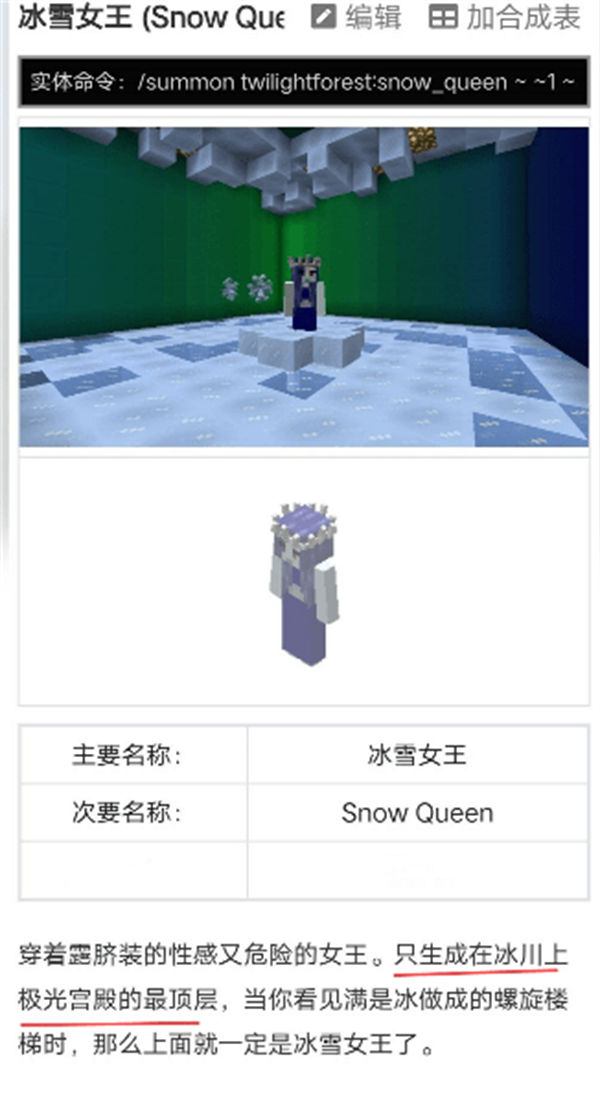View the Snow Queen in-game screenshot

coord(303,286)
